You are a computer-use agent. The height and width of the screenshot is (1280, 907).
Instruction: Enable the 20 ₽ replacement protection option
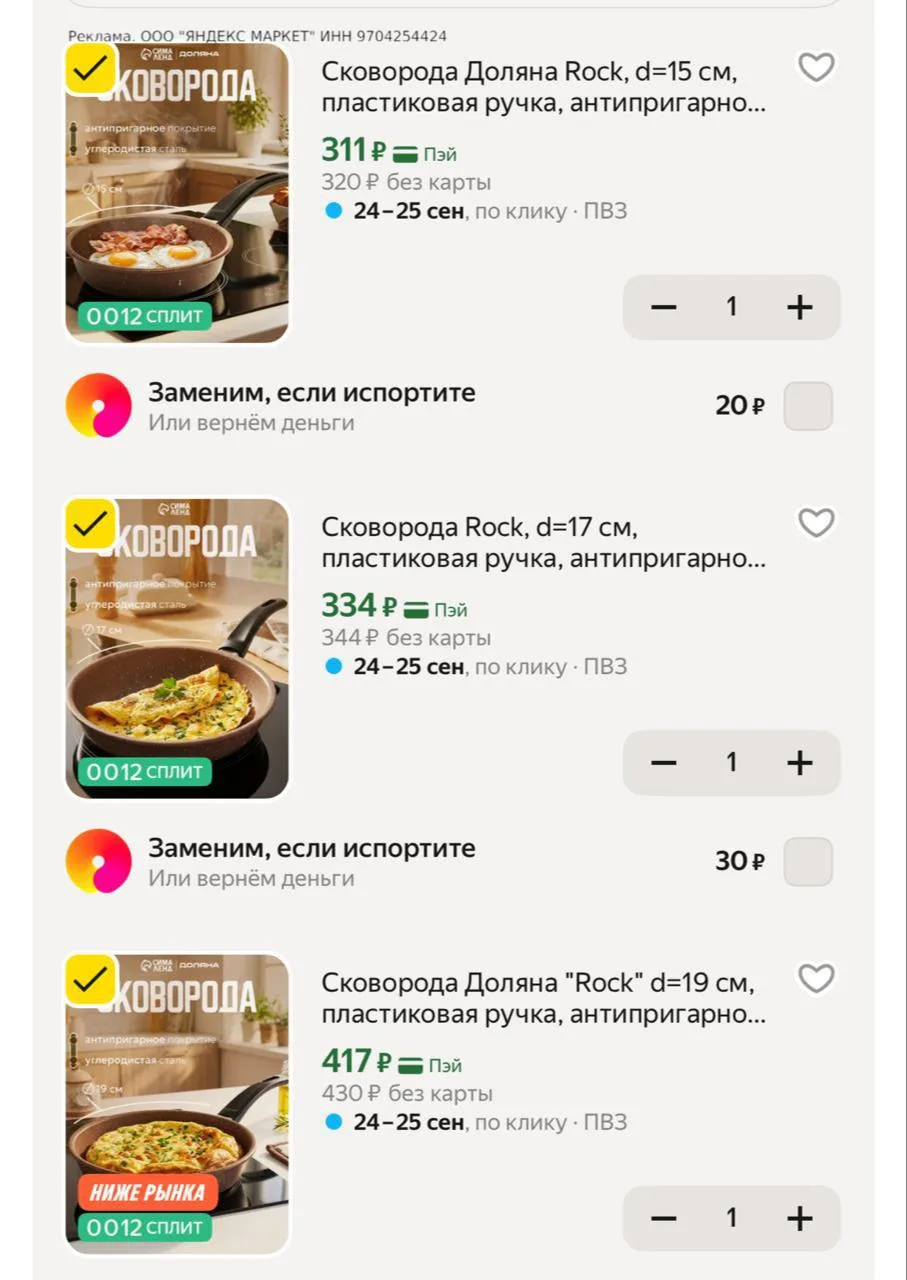808,406
